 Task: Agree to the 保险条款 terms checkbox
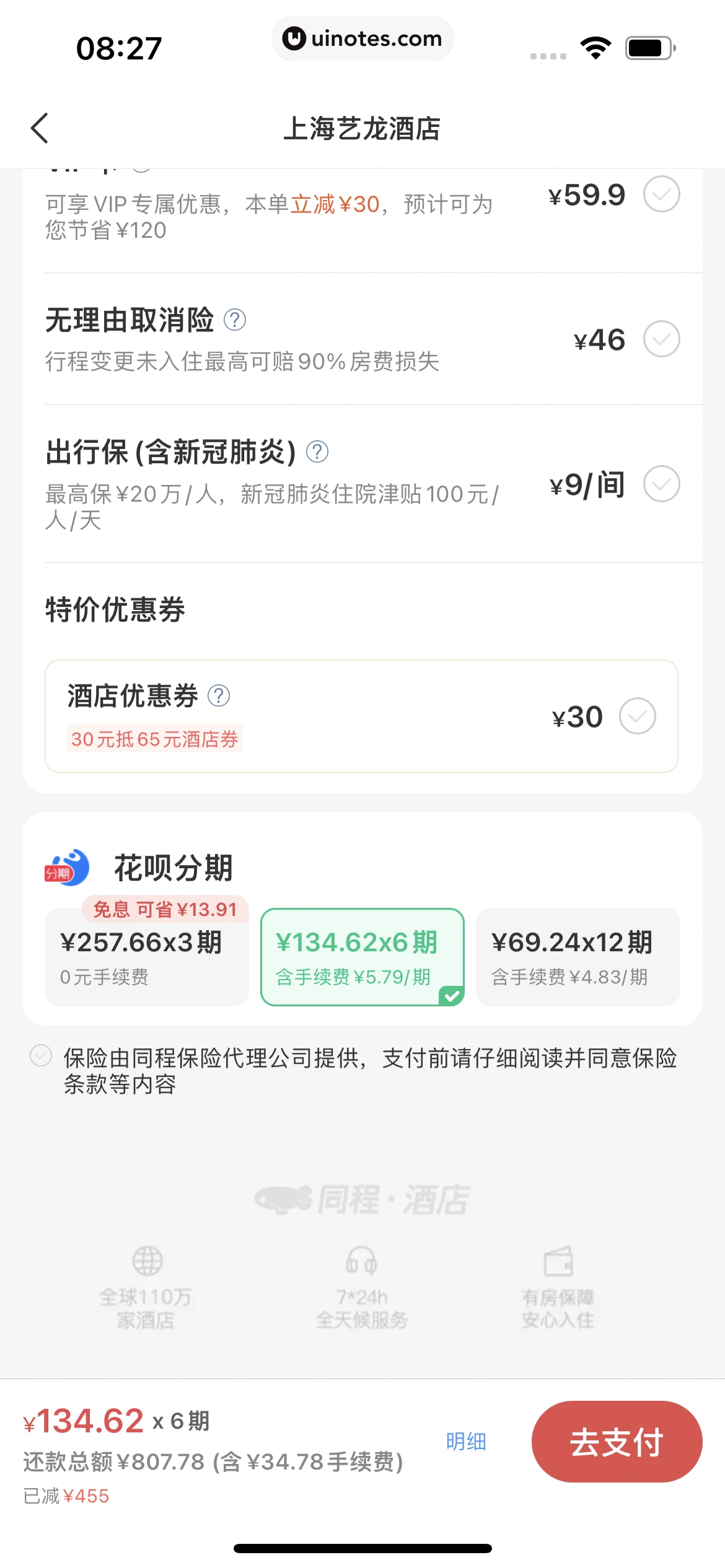(x=41, y=1056)
